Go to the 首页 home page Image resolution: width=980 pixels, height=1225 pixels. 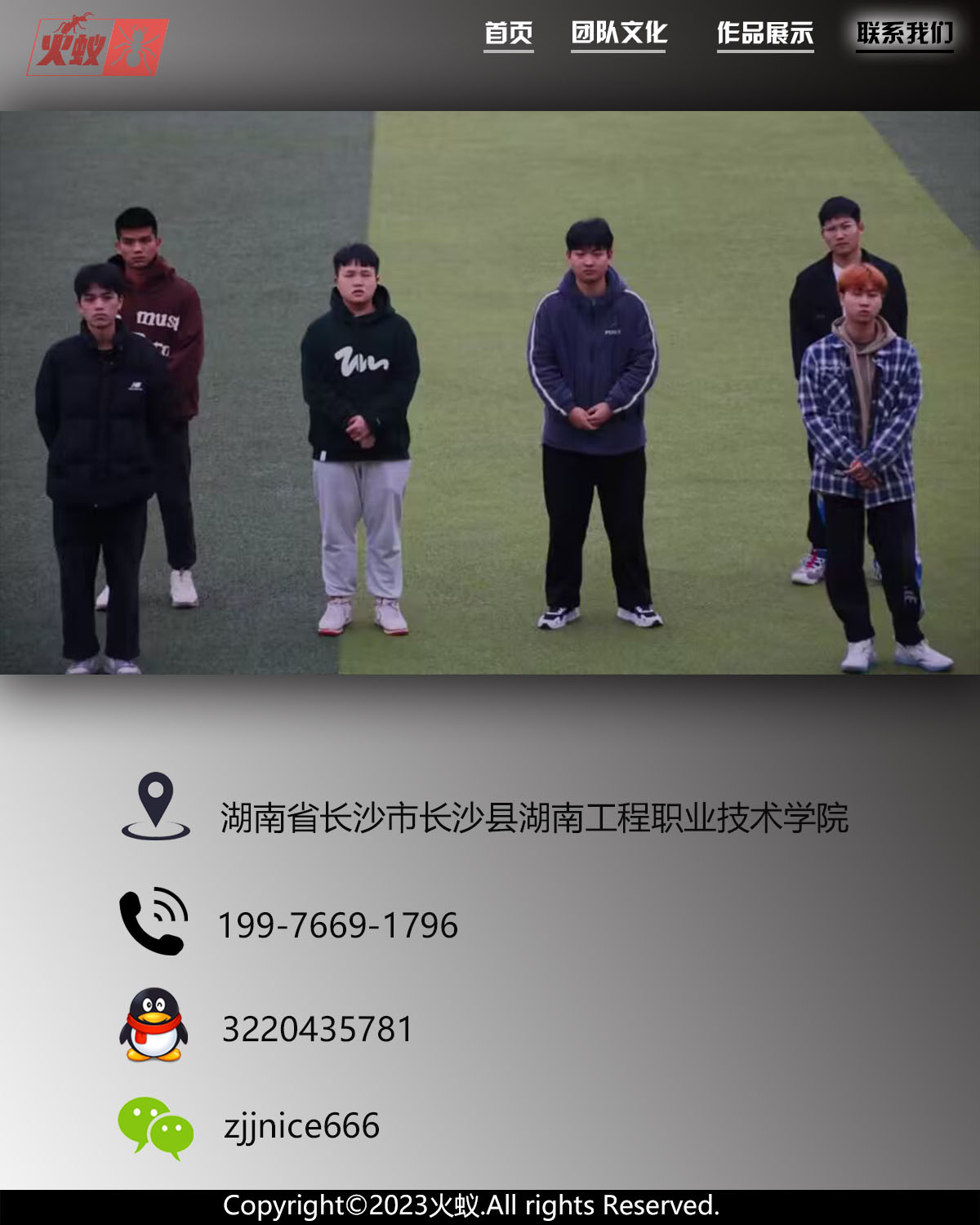(x=508, y=33)
